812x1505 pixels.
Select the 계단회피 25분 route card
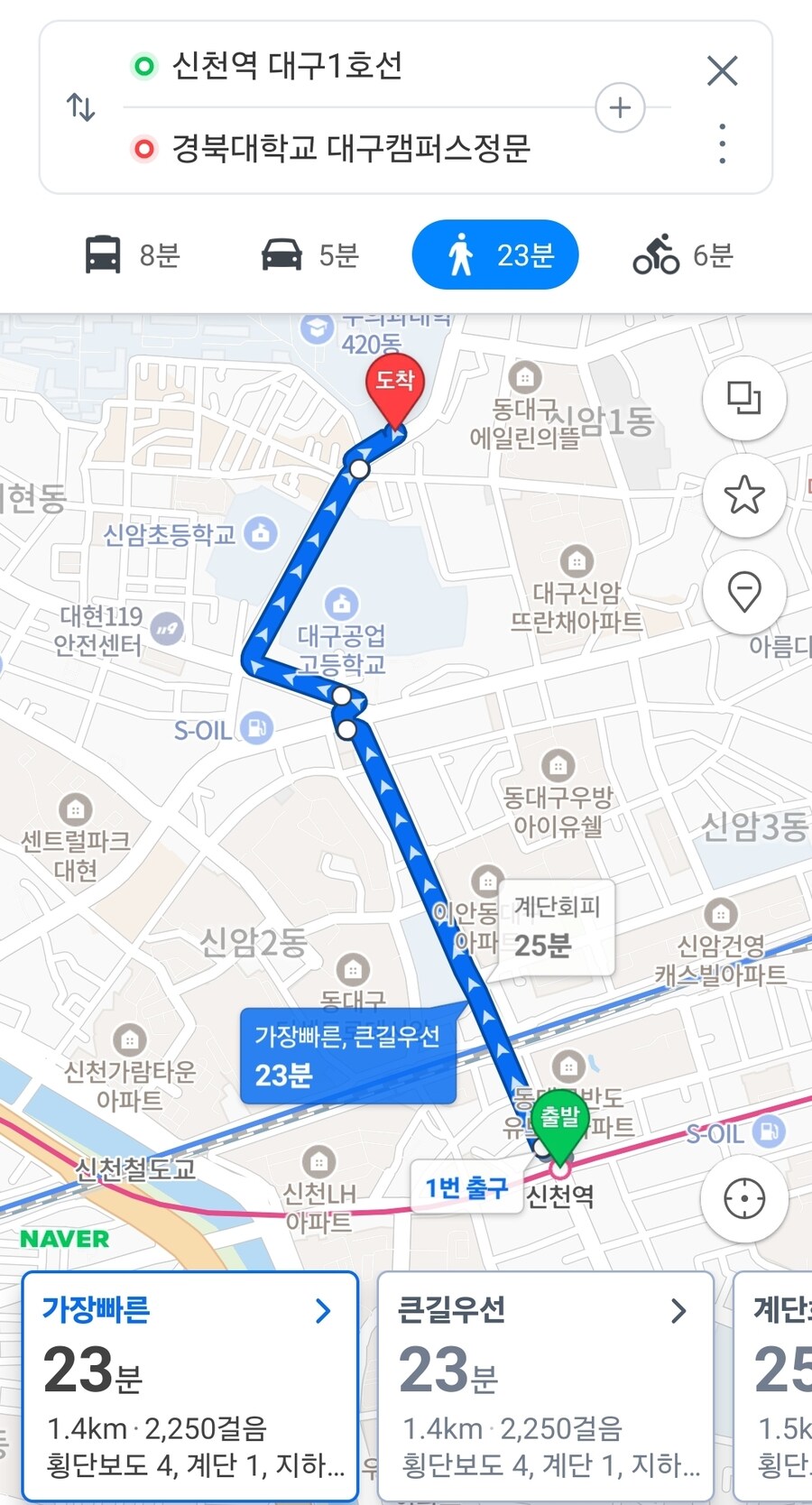[x=776, y=1386]
